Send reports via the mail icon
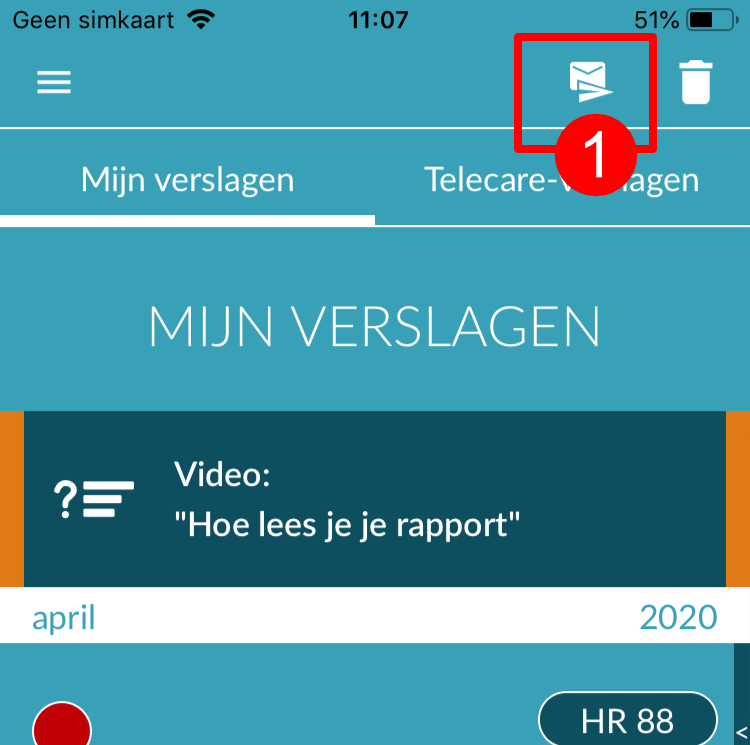The width and height of the screenshot is (750, 745). point(590,82)
